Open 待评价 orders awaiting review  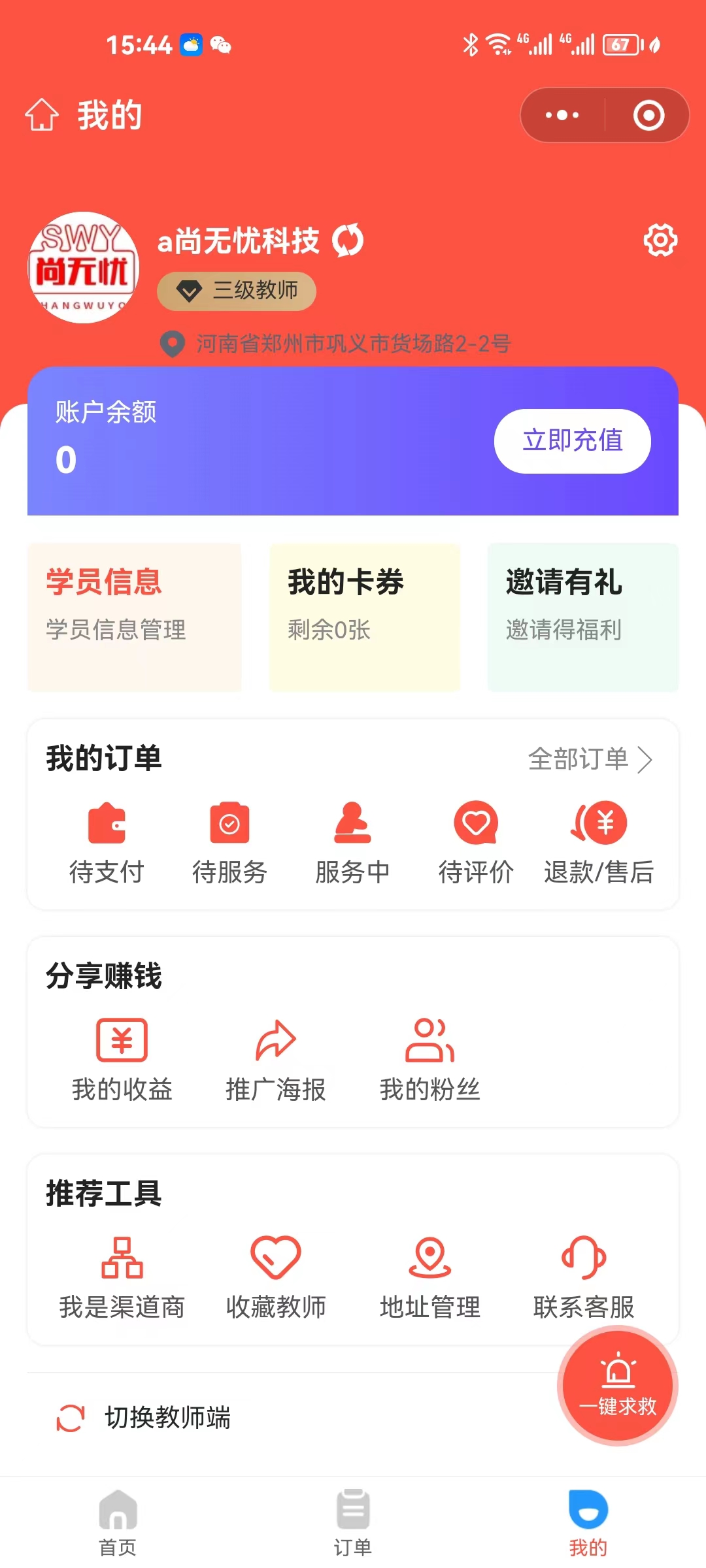click(x=475, y=843)
